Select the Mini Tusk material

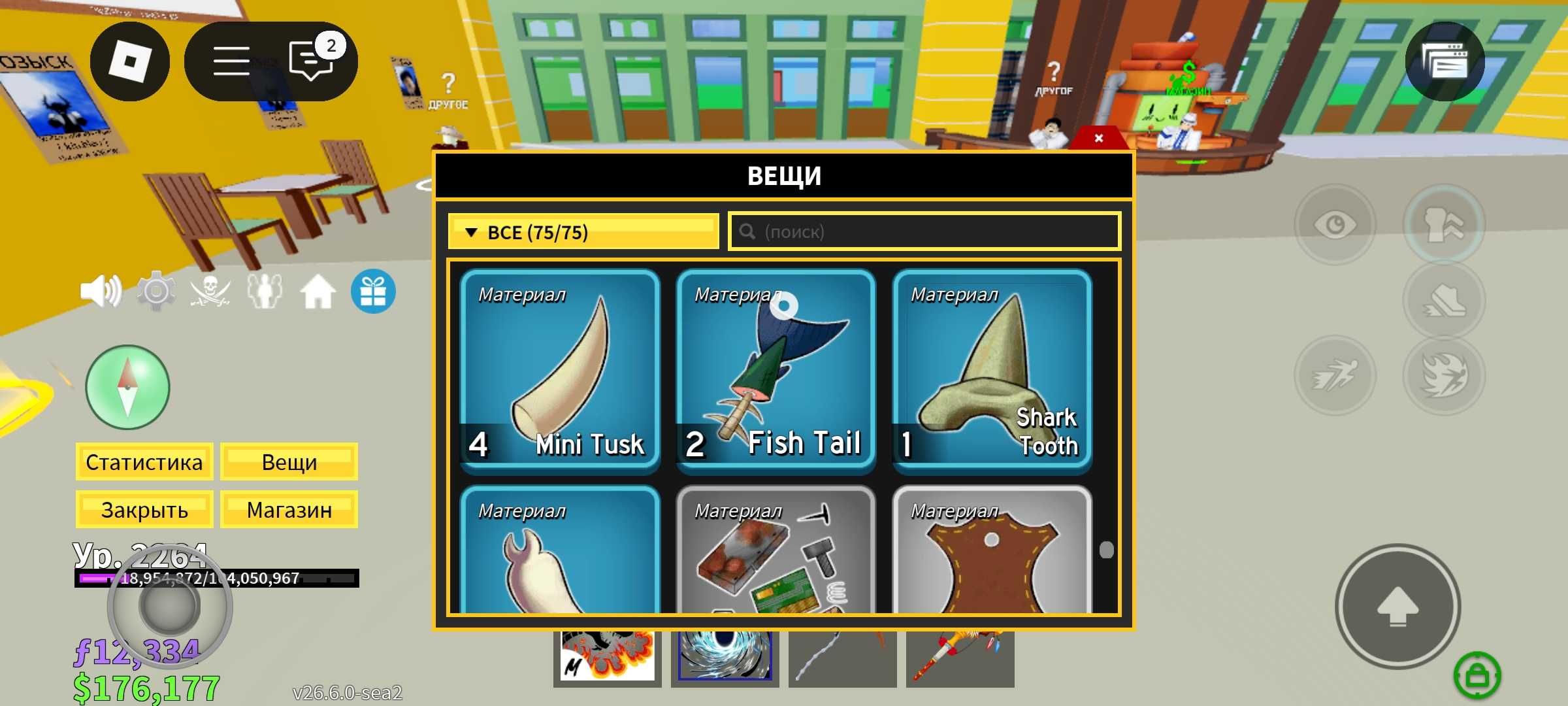560,369
